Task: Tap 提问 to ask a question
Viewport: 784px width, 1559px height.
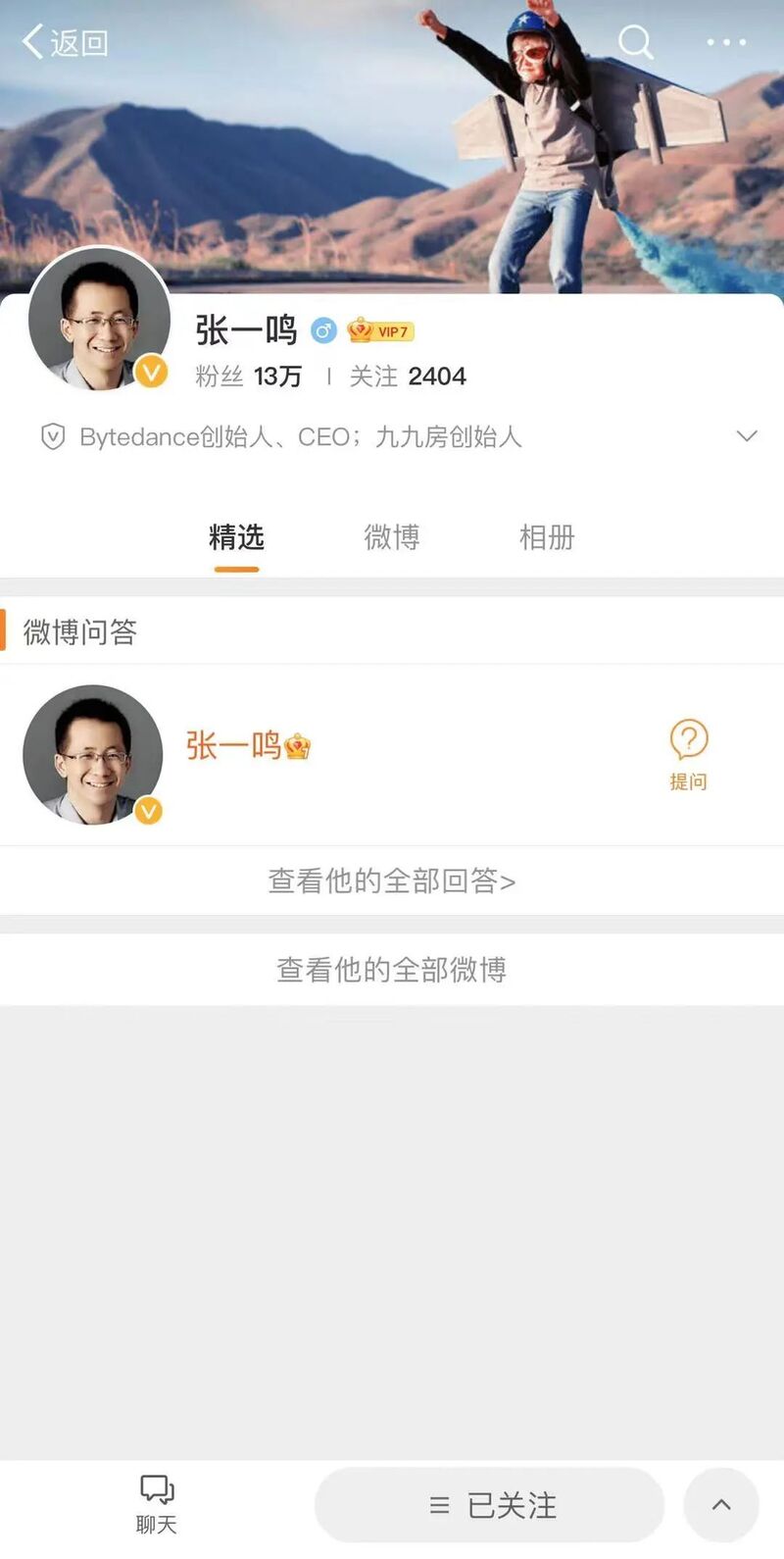Action: click(x=688, y=754)
